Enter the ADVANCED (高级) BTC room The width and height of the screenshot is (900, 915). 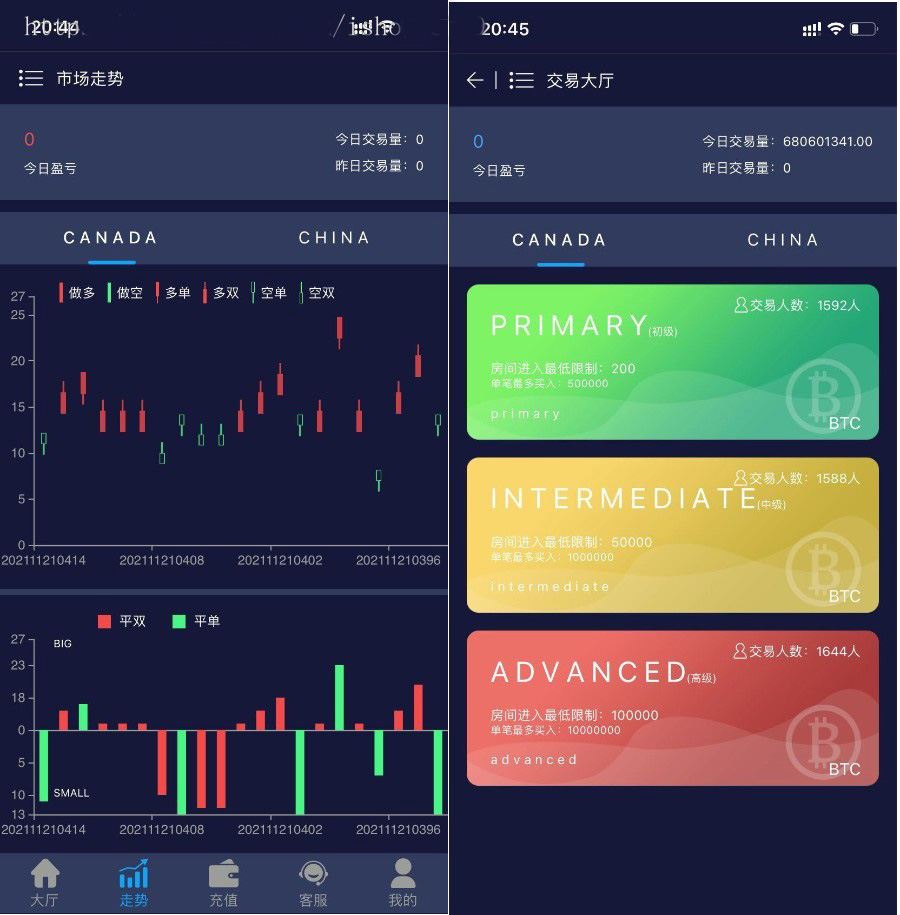coord(672,708)
